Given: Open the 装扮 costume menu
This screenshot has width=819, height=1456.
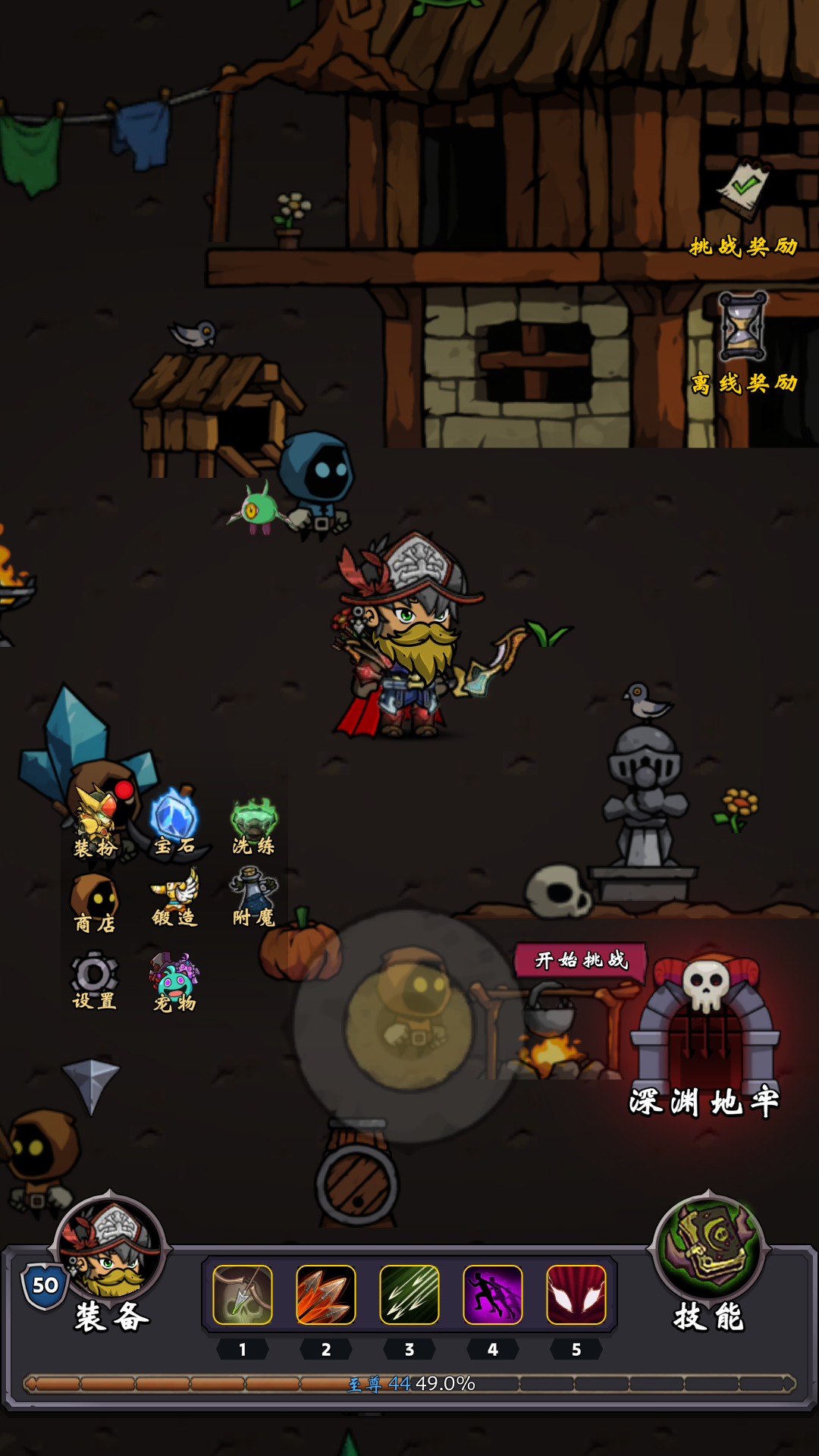Looking at the screenshot, I should (95, 823).
